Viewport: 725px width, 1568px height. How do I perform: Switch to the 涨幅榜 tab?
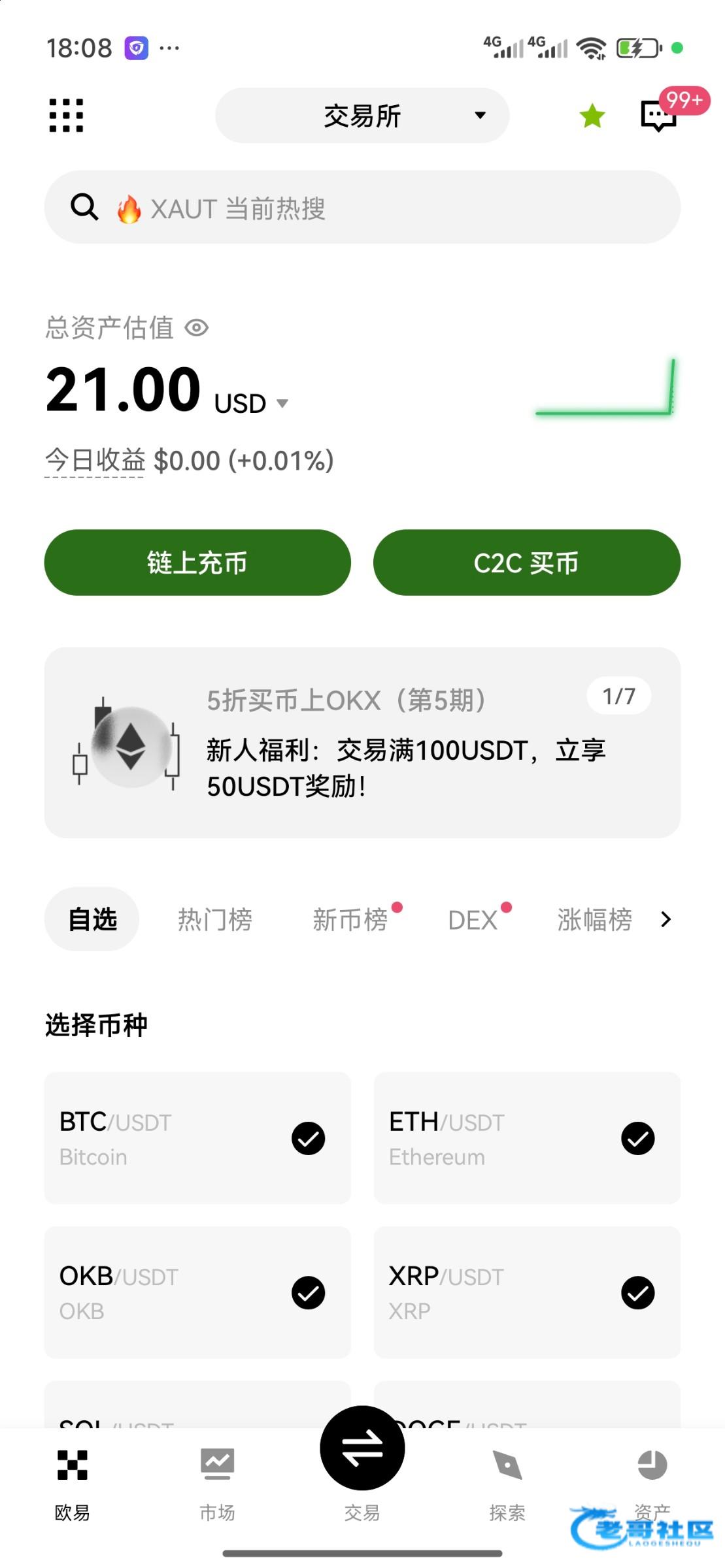[594, 919]
